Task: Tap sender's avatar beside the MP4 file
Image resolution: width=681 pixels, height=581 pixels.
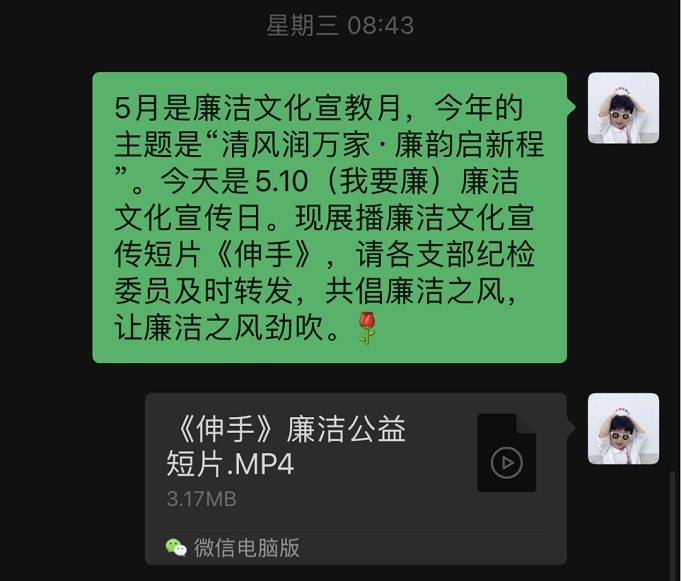Action: (x=622, y=429)
